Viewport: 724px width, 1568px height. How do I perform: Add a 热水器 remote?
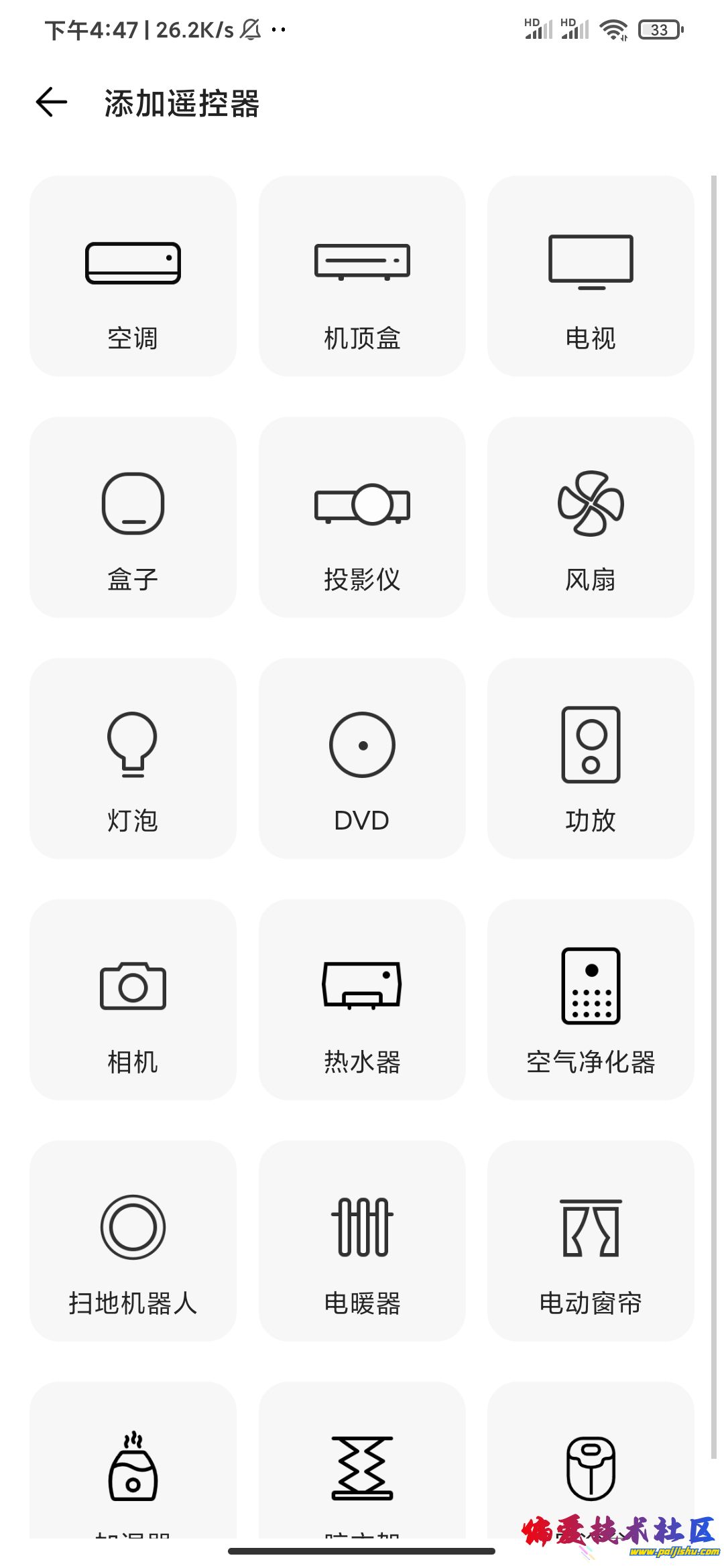(362, 1000)
